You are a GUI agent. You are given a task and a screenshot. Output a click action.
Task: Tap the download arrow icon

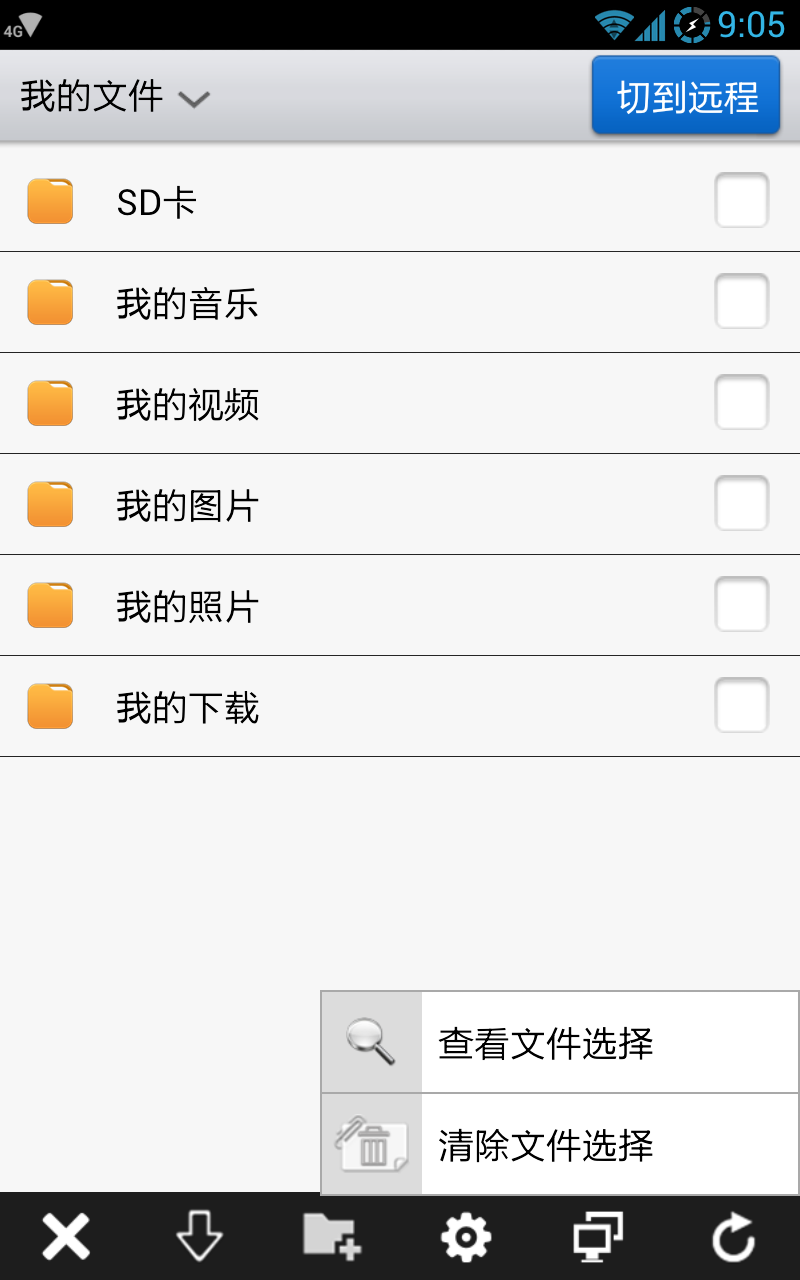coord(199,1237)
